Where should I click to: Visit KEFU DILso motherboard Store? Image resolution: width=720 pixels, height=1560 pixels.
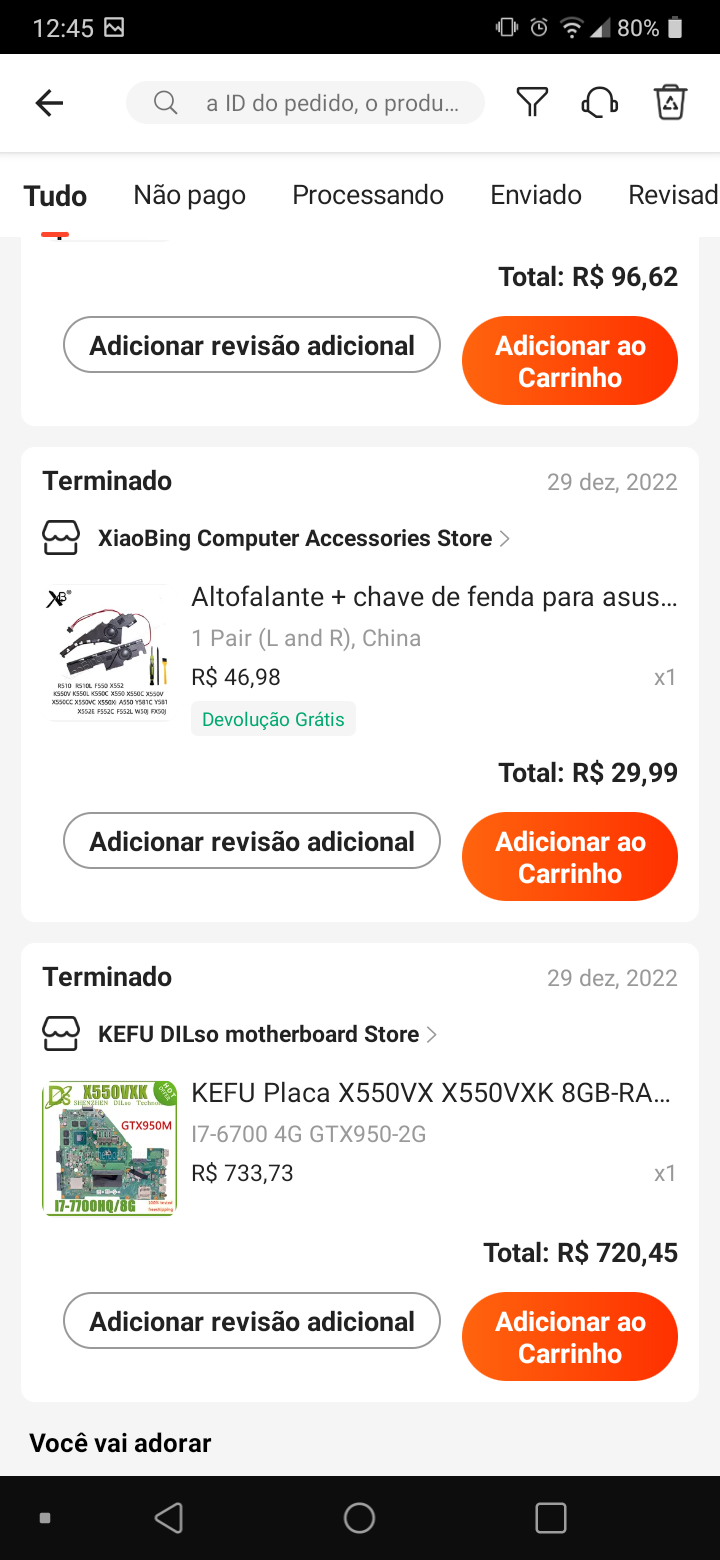[258, 1034]
